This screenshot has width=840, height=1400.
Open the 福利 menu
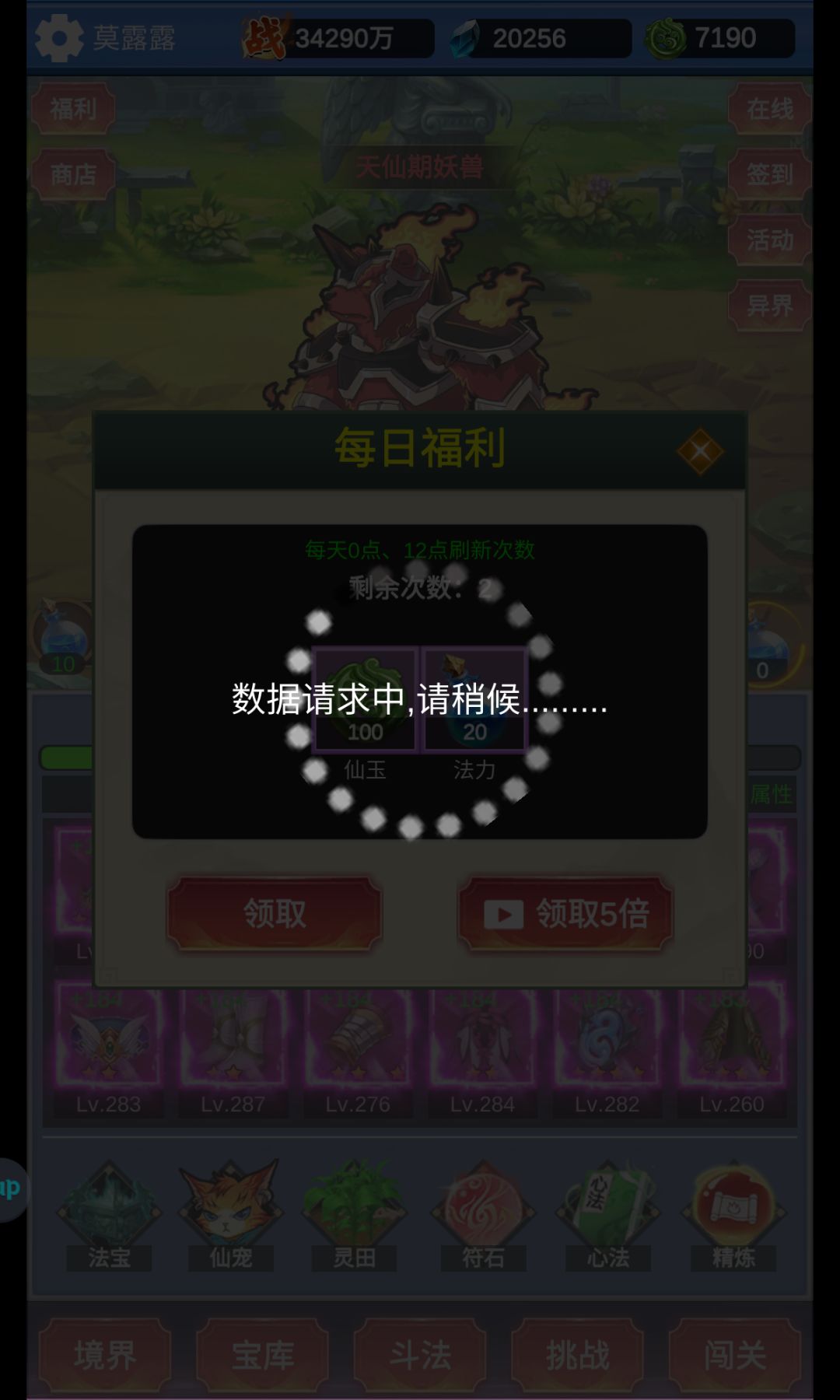(x=73, y=109)
